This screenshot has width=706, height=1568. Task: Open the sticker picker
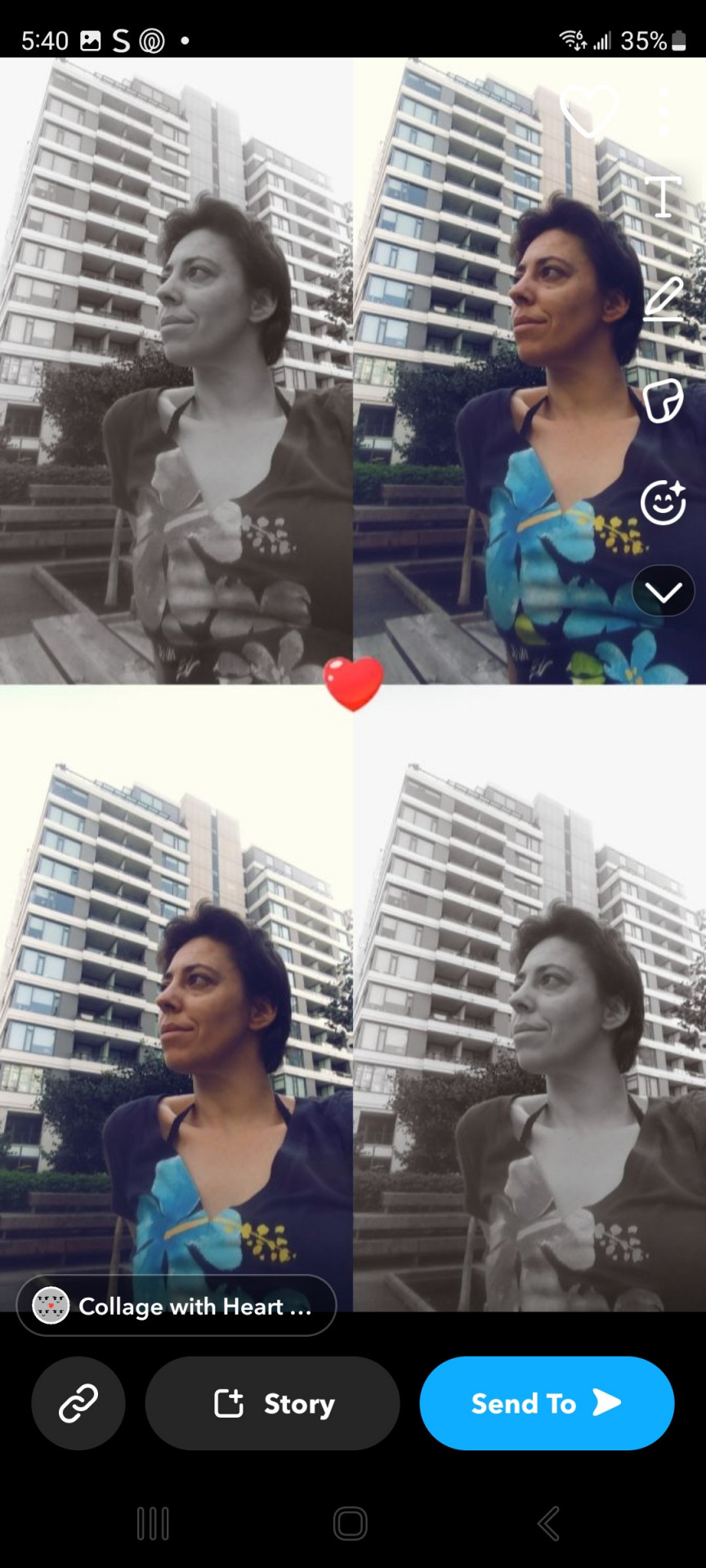point(664,400)
